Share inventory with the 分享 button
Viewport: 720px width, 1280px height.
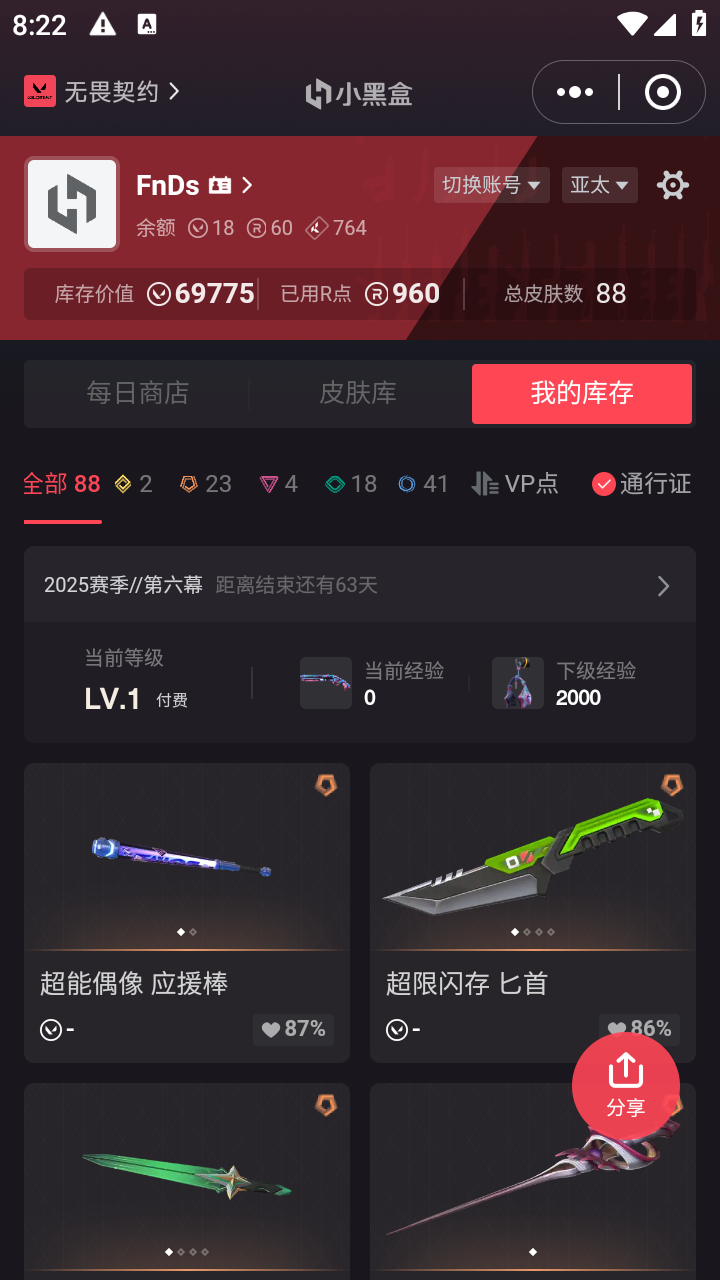(626, 1085)
